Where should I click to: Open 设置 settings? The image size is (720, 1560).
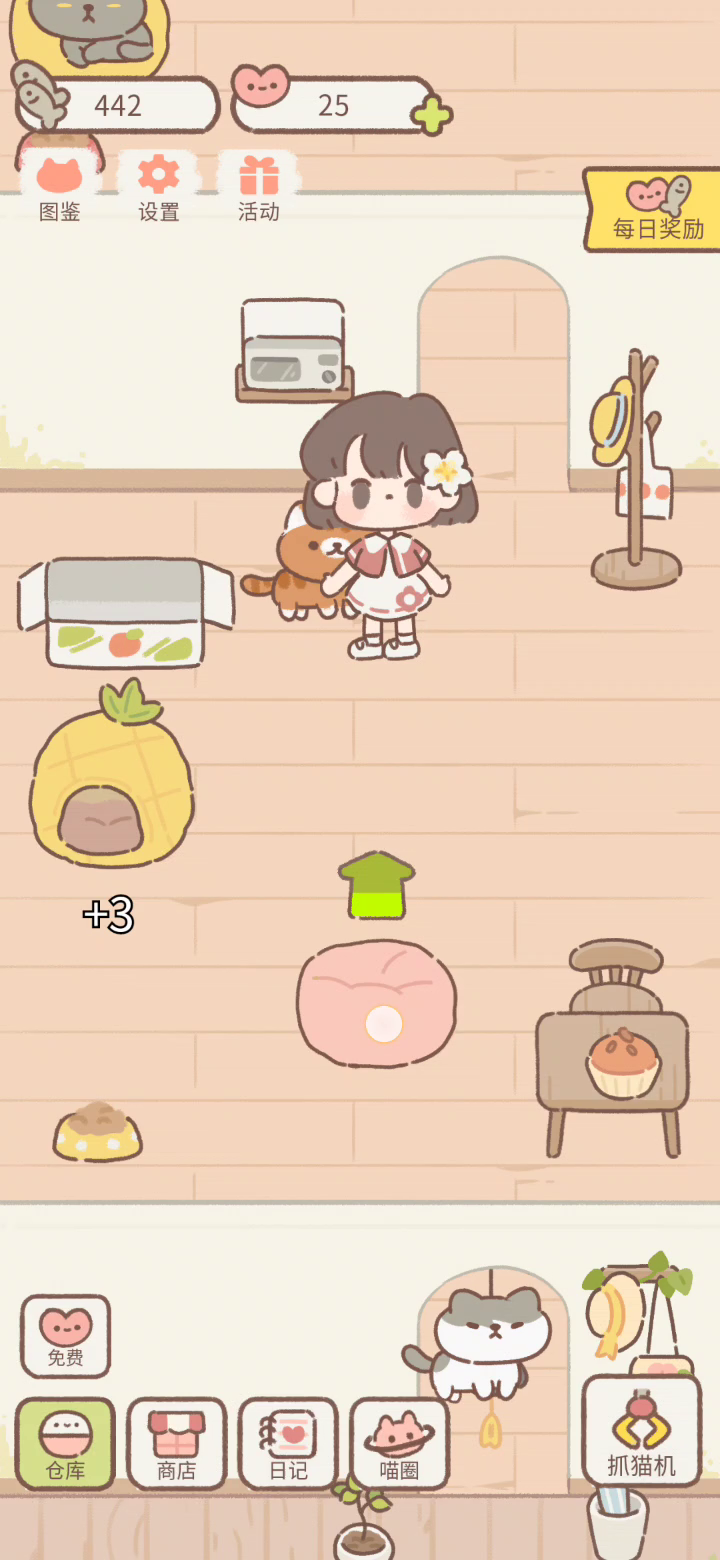(158, 188)
